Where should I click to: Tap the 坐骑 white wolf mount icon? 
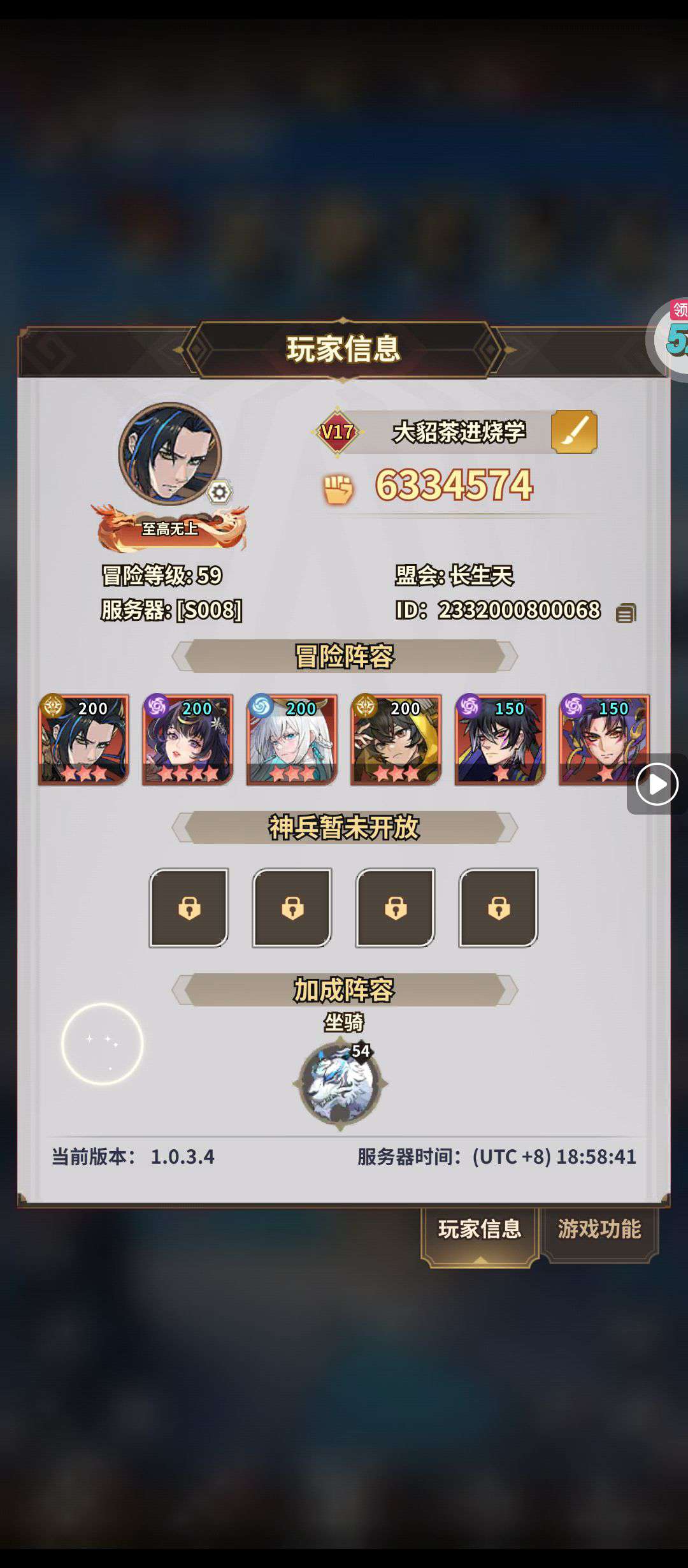341,1084
